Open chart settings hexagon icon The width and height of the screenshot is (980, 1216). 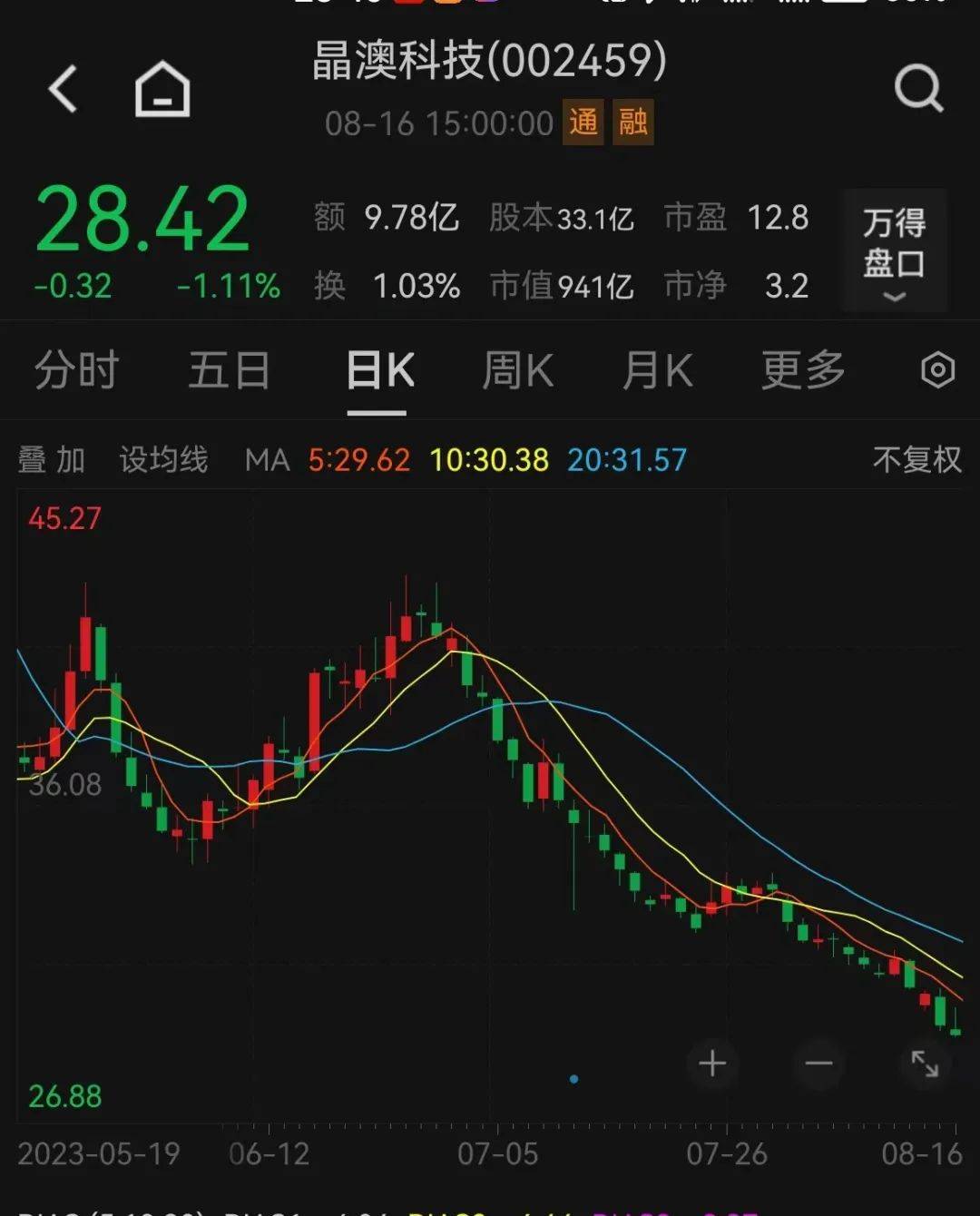pyautogui.click(x=937, y=370)
